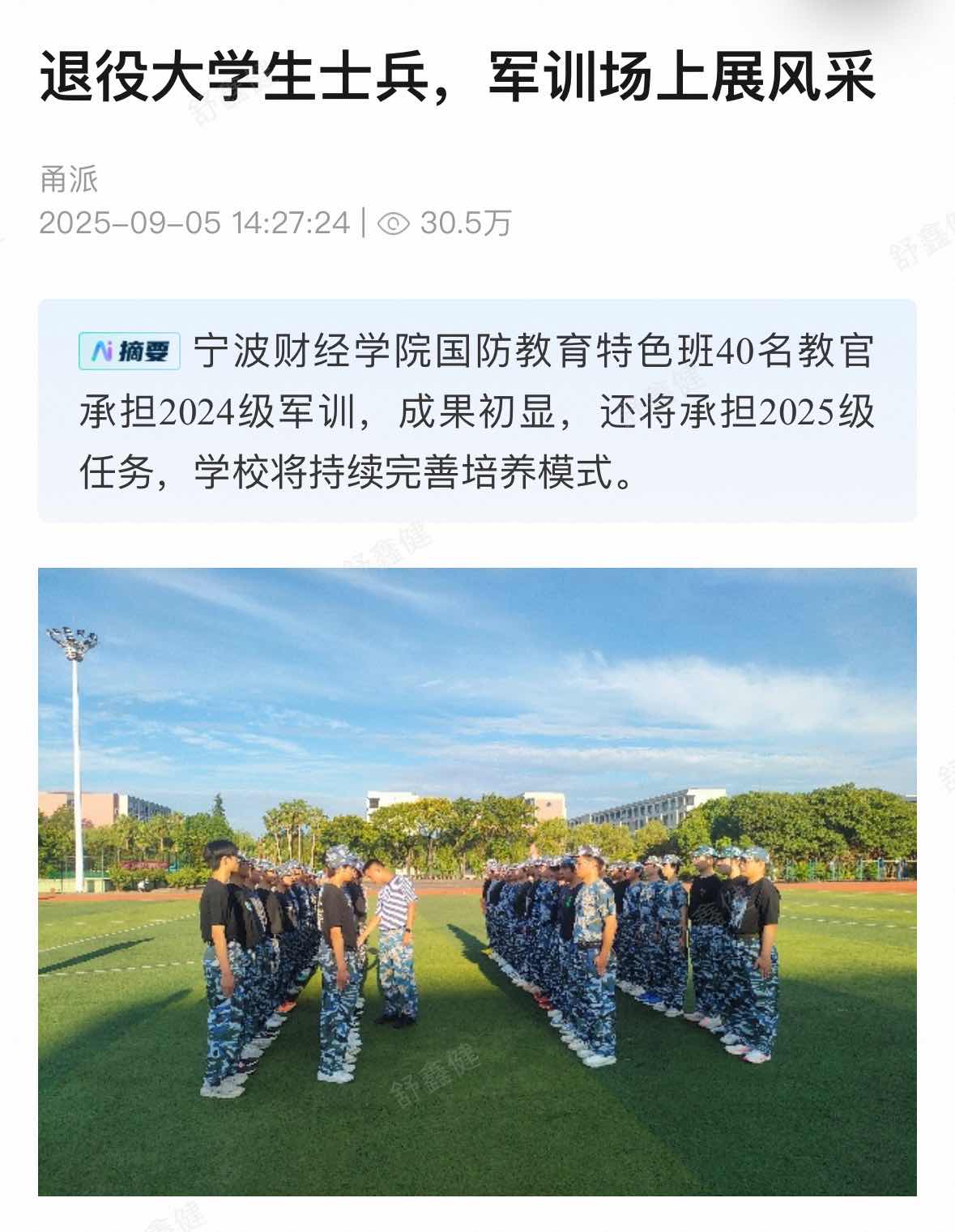
Task: Open the military training photo in full view
Action: pos(477,881)
